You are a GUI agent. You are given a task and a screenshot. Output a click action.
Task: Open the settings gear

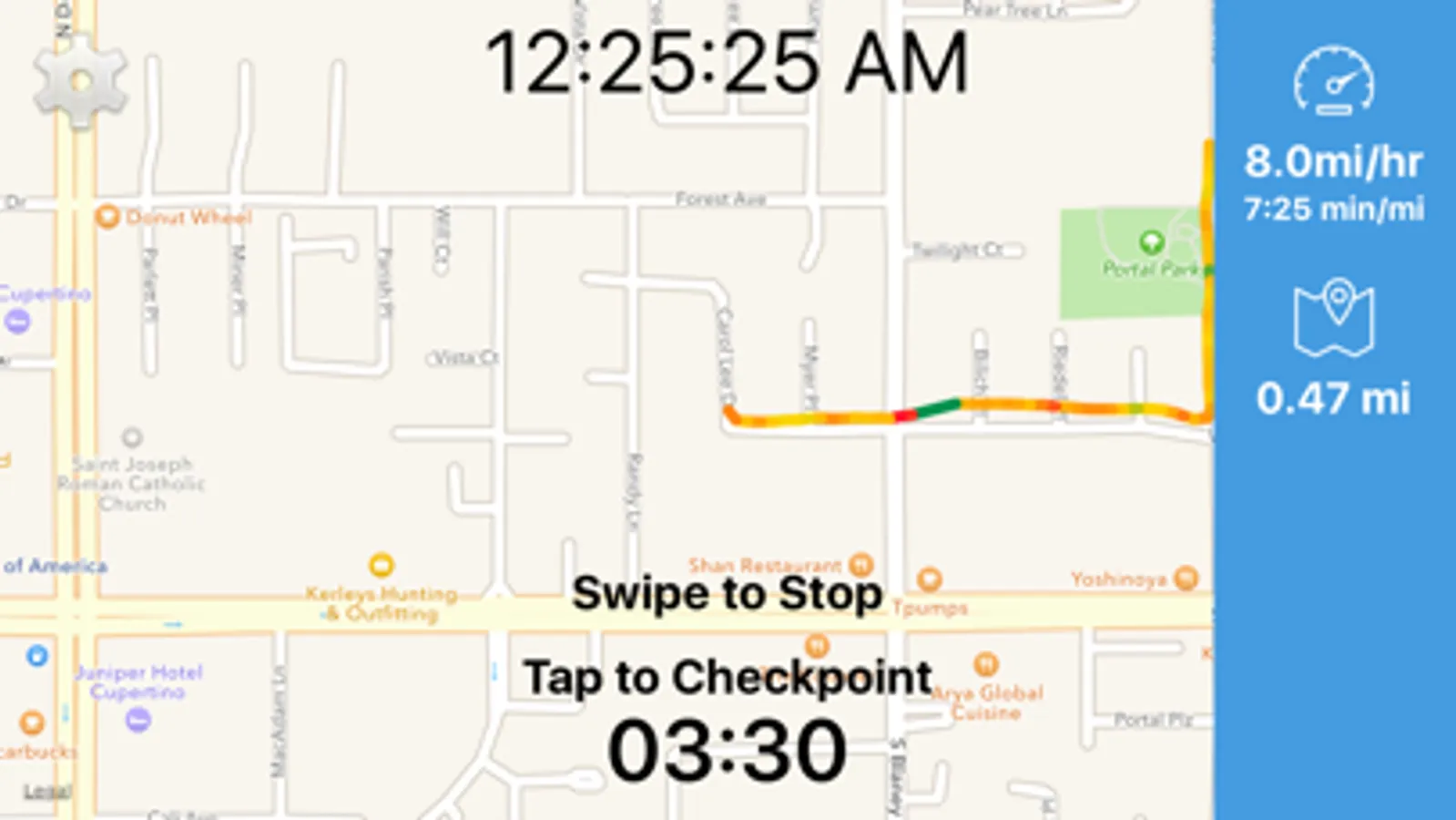coord(80,82)
